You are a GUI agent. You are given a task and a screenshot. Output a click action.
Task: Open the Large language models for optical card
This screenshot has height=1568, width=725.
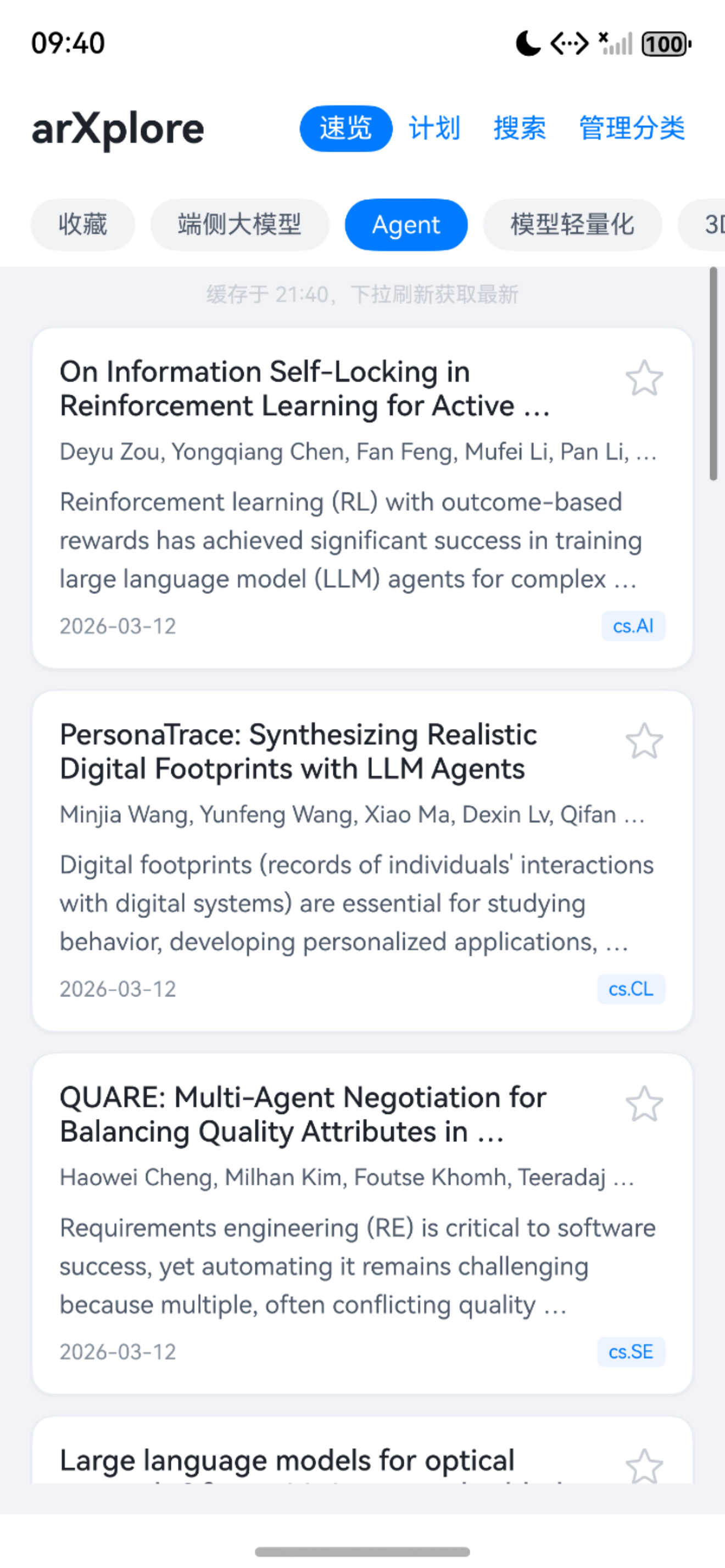[x=362, y=1450]
